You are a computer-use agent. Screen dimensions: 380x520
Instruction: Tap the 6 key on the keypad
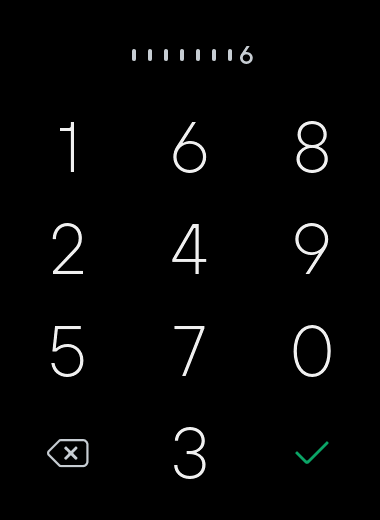point(190,147)
